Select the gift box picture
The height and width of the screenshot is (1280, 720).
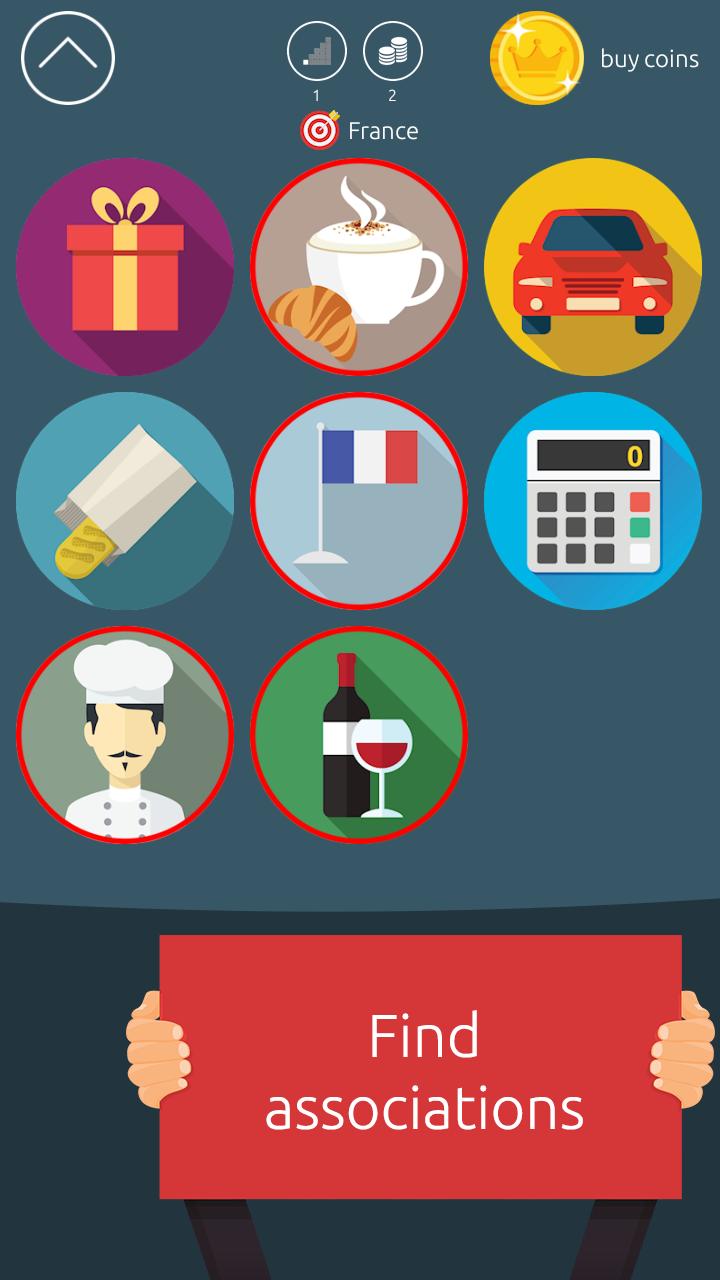[x=125, y=267]
